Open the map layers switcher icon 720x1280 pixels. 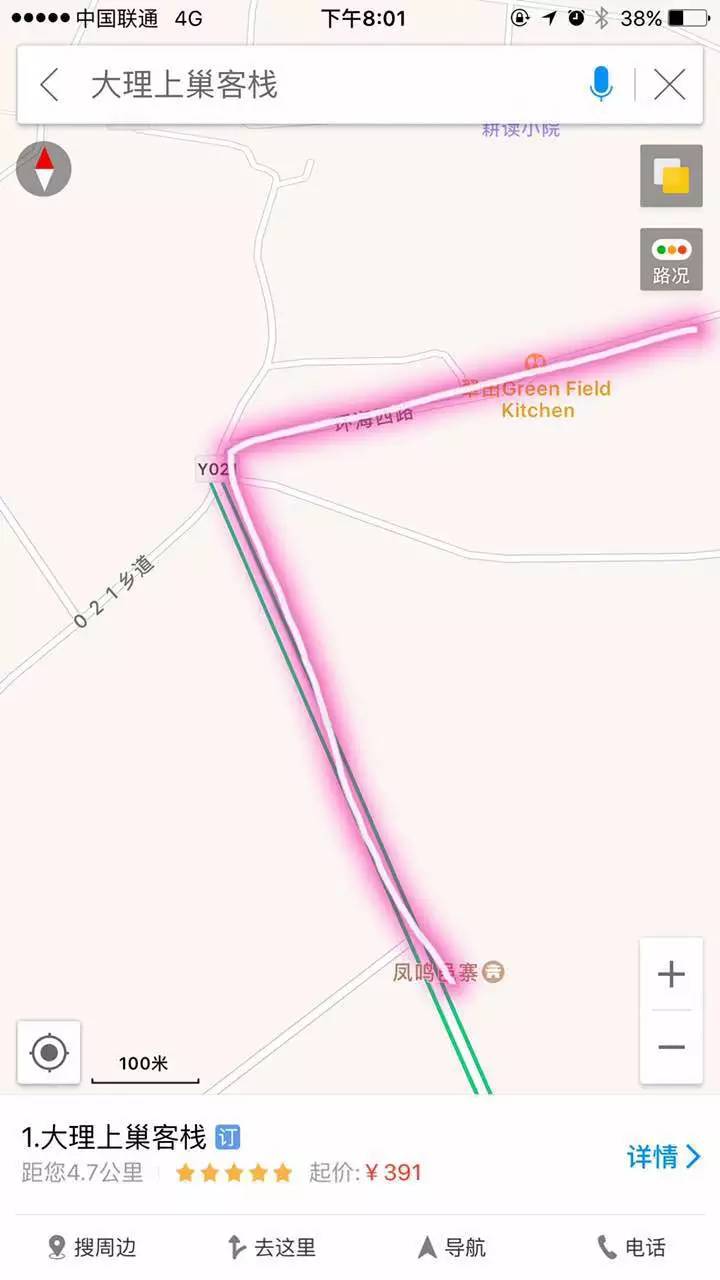pos(670,176)
